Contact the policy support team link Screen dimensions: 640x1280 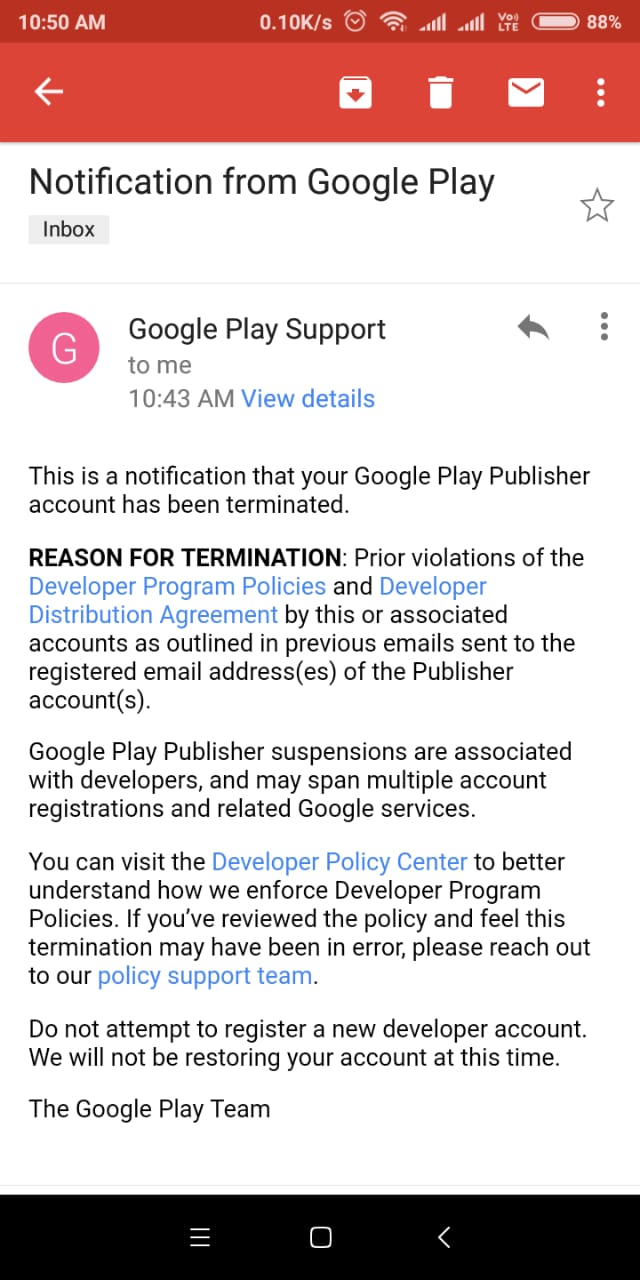(x=205, y=975)
